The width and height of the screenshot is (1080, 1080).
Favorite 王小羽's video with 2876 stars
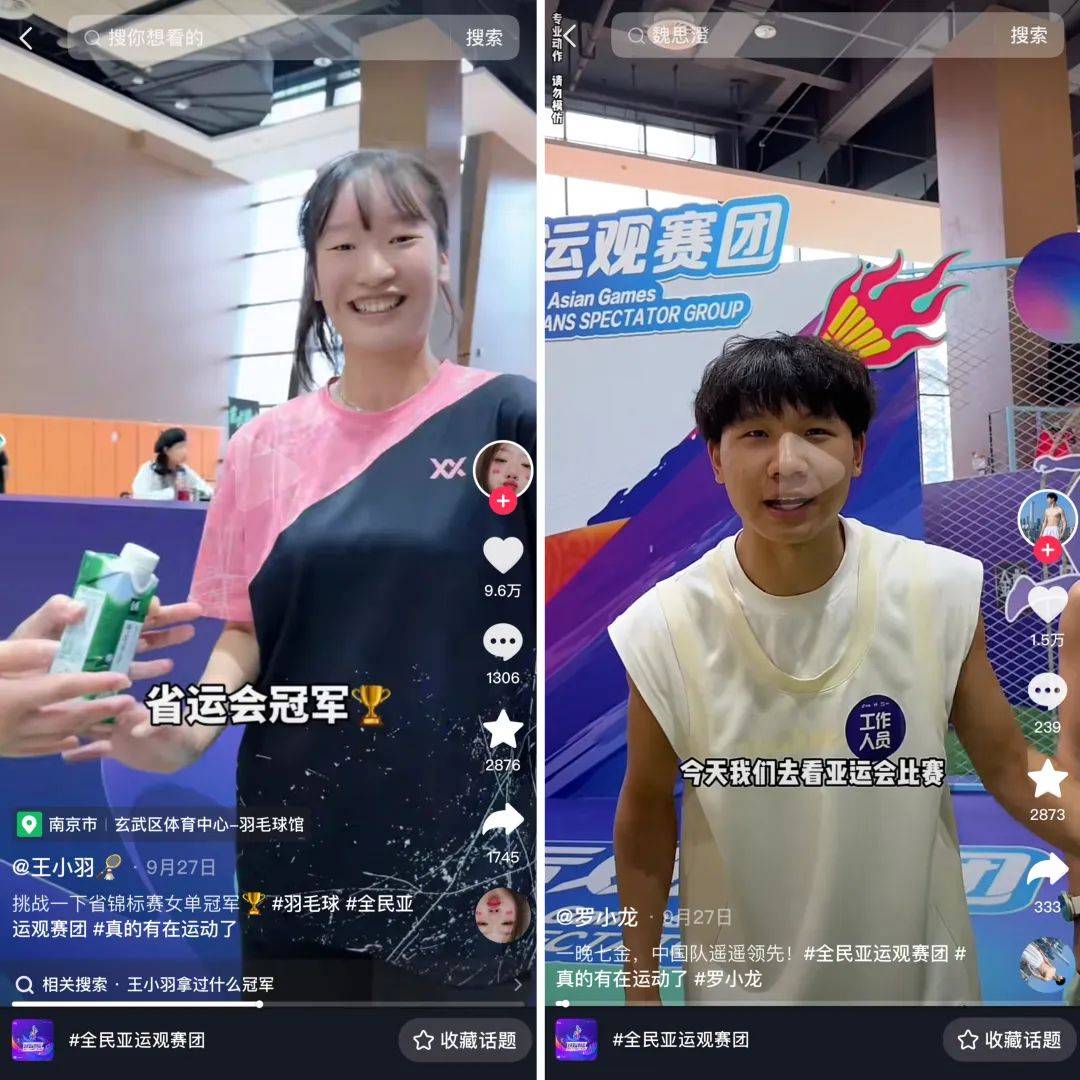pos(503,730)
